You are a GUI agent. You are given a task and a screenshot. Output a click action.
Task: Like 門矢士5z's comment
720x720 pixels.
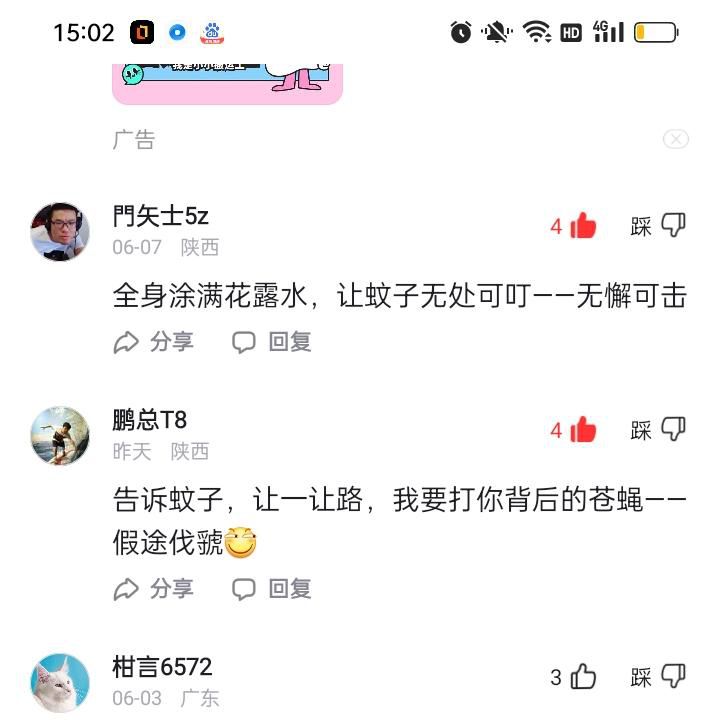coord(582,227)
